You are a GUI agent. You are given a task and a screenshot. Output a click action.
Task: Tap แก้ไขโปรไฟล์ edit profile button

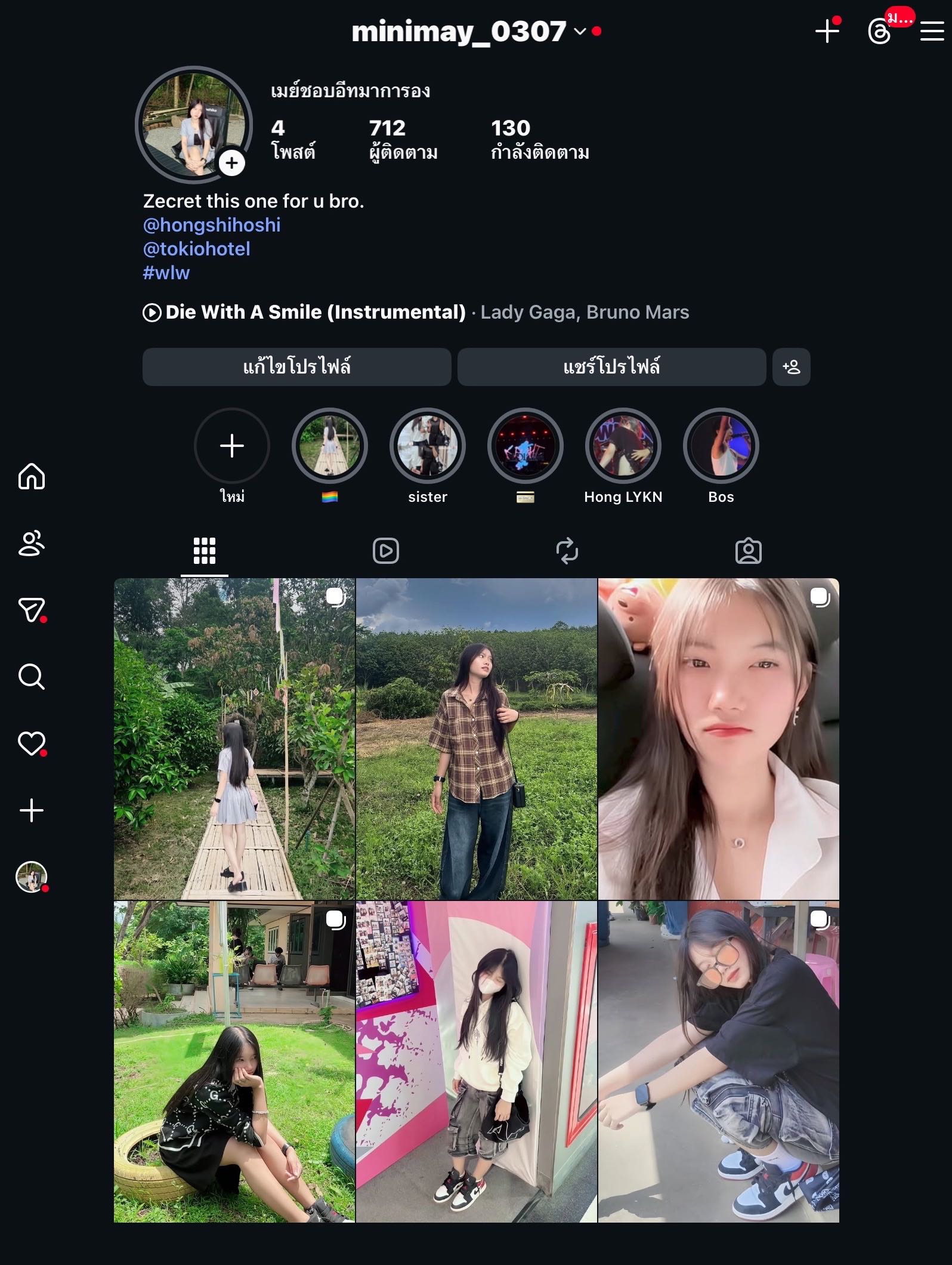[296, 366]
